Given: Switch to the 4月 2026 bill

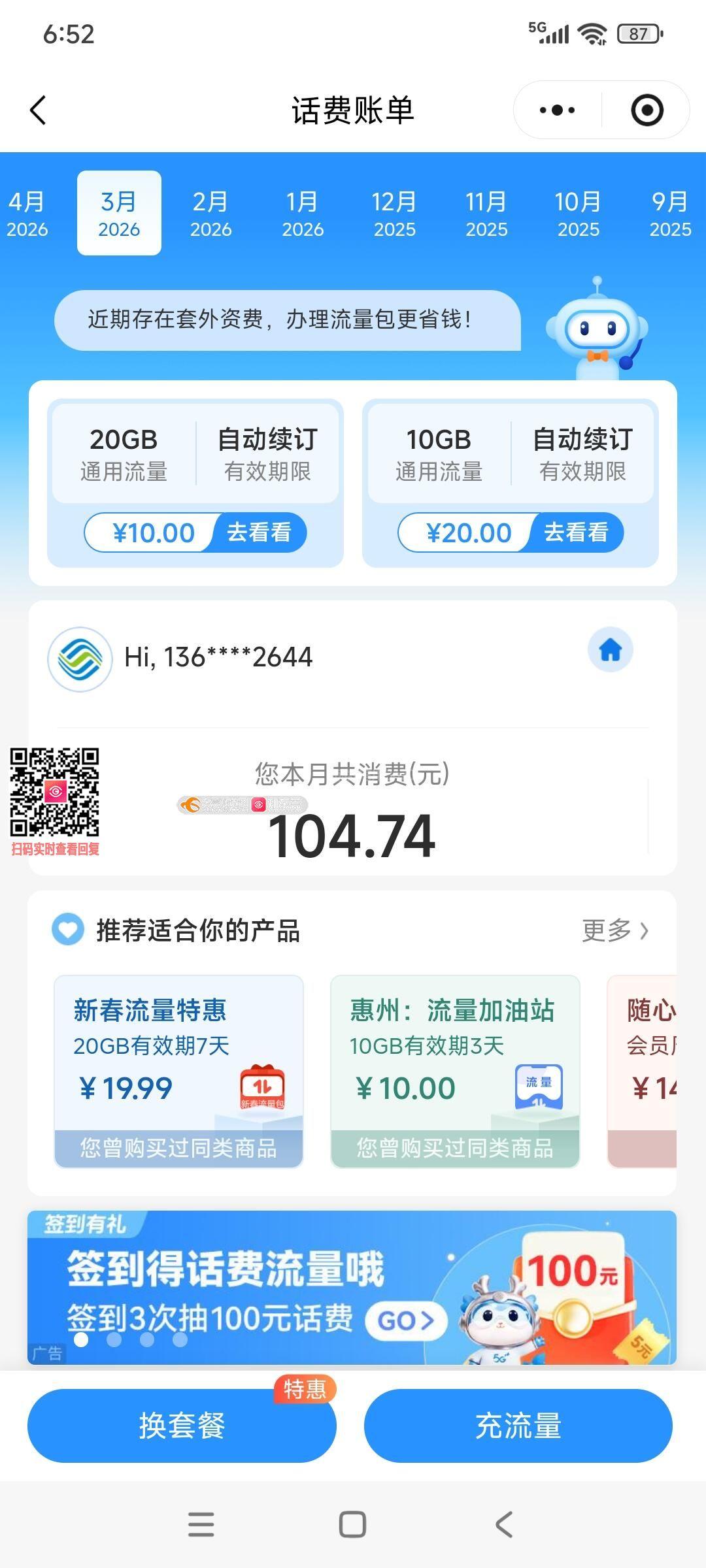Looking at the screenshot, I should (27, 214).
